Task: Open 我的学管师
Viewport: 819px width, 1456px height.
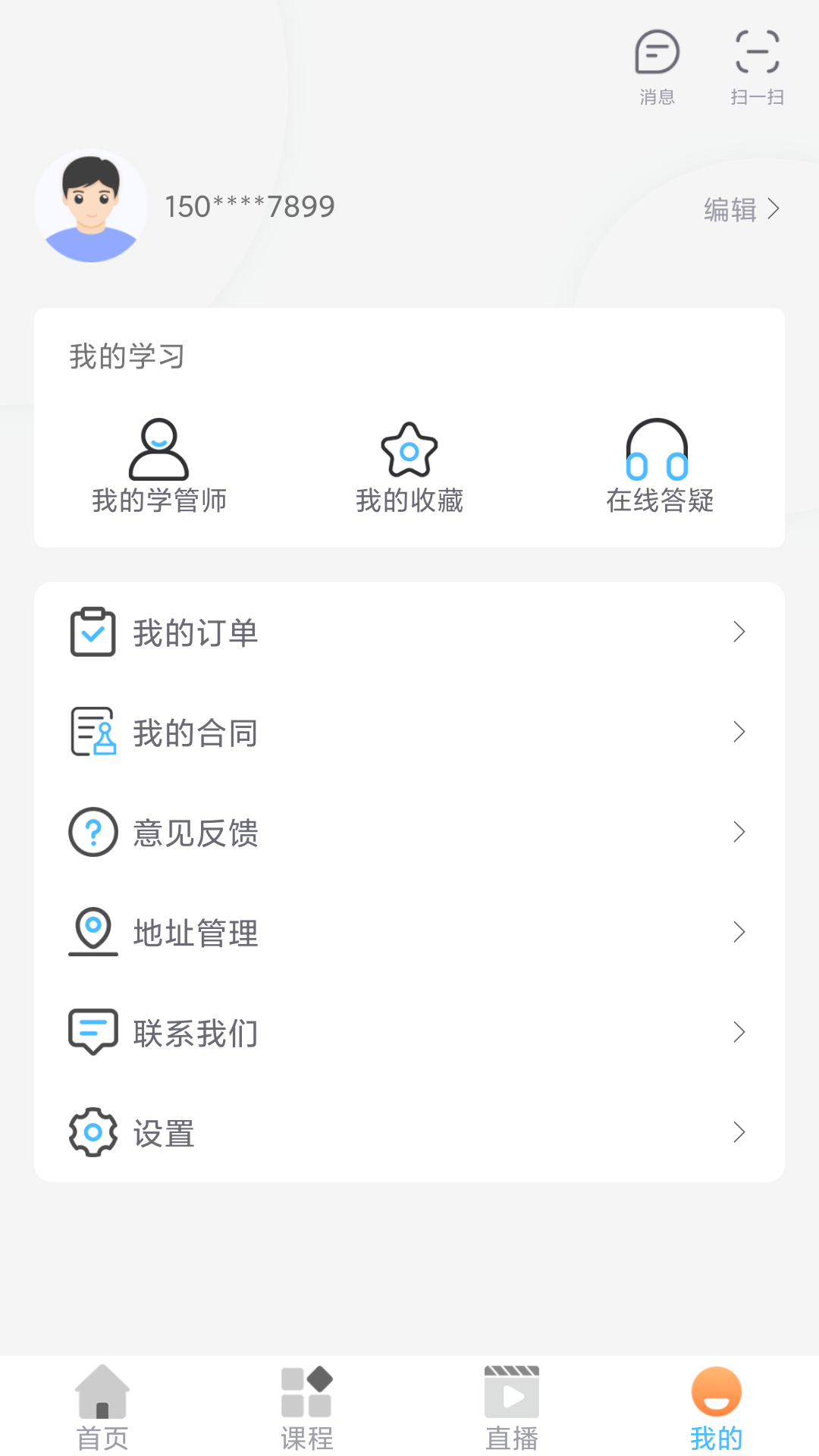Action: tap(159, 466)
